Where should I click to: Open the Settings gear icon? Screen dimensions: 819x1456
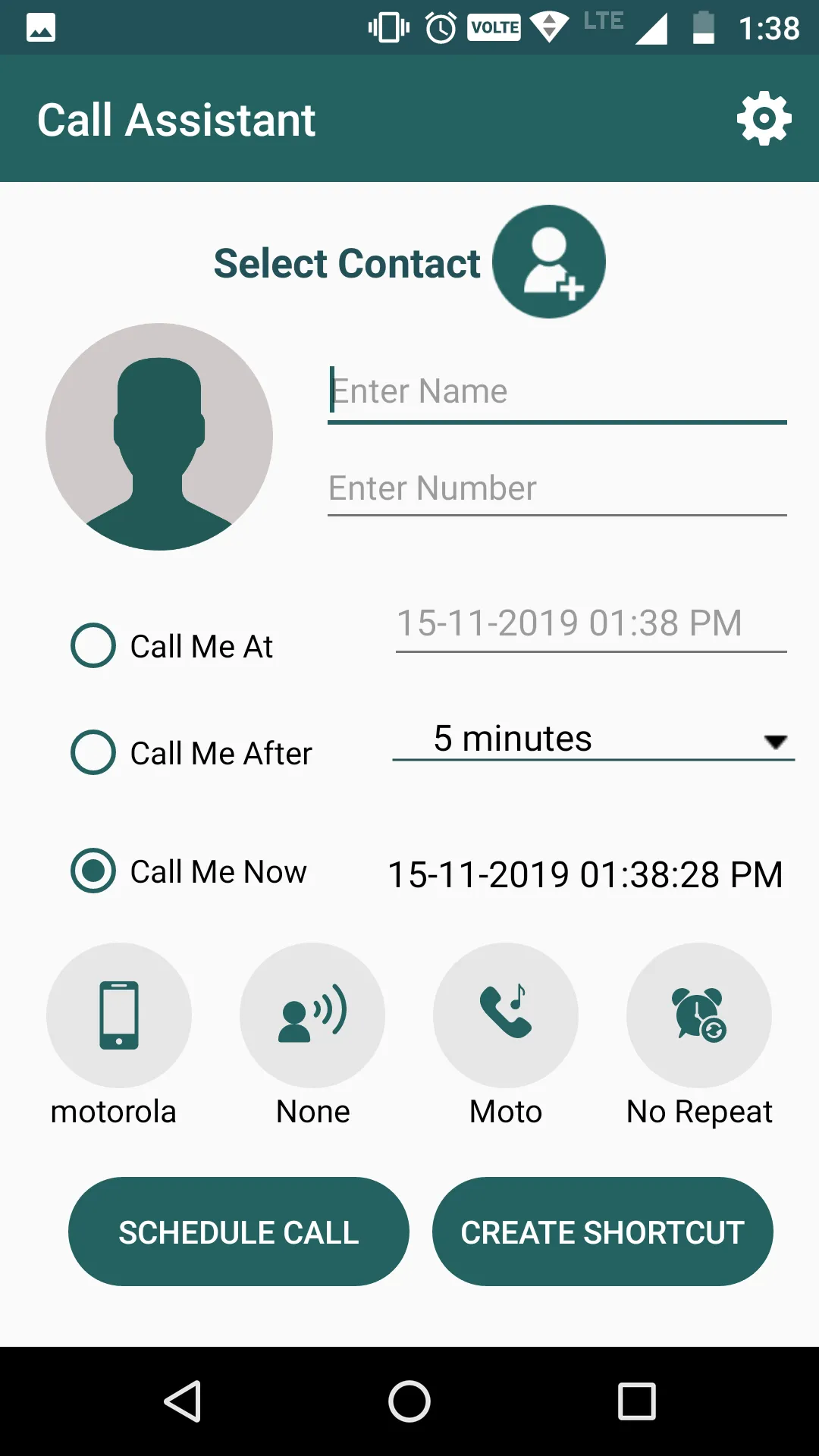(x=764, y=118)
